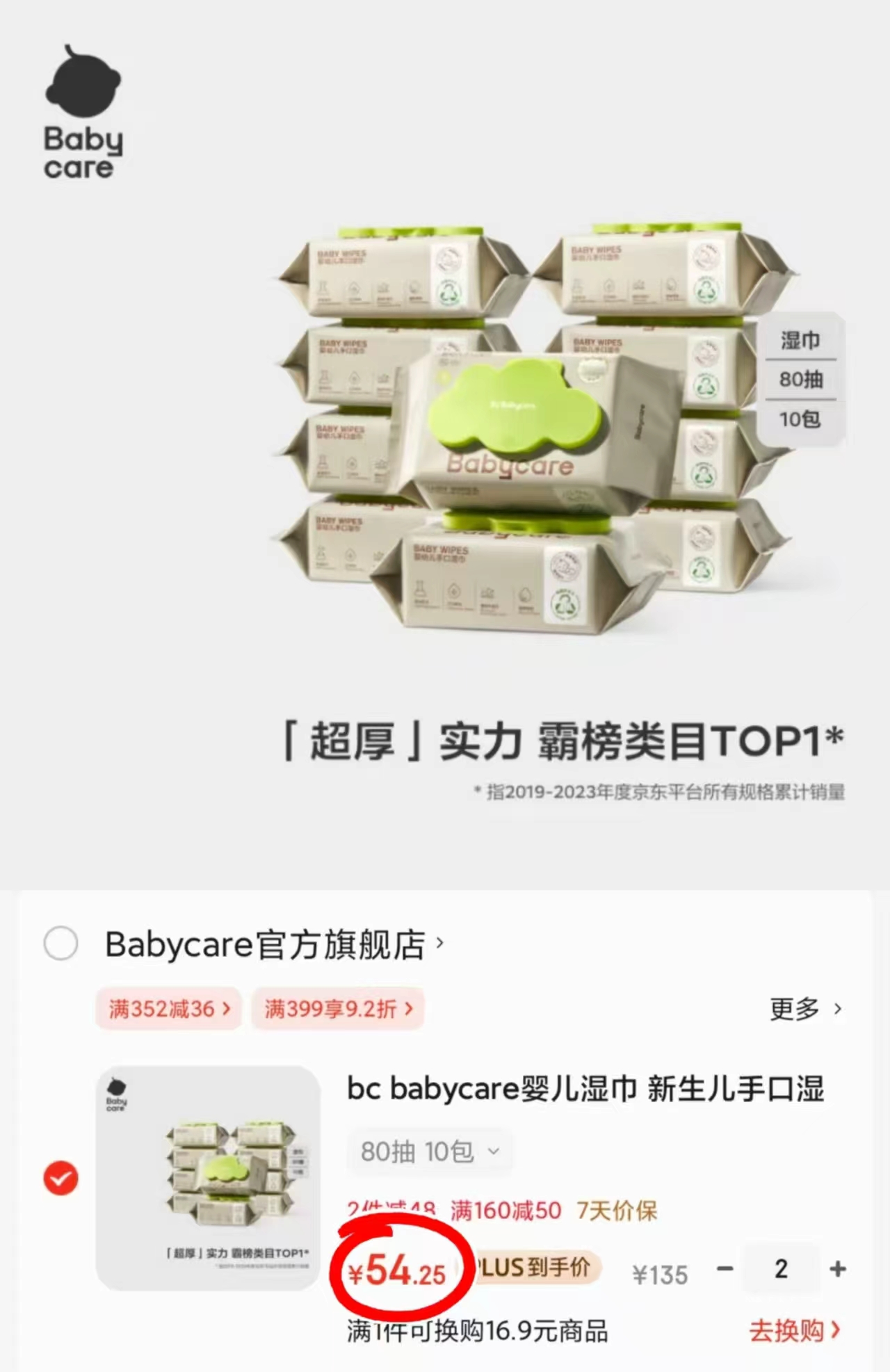The height and width of the screenshot is (1372, 890).
Task: Open the 满399享9.2折 discount entry
Action: (337, 1009)
